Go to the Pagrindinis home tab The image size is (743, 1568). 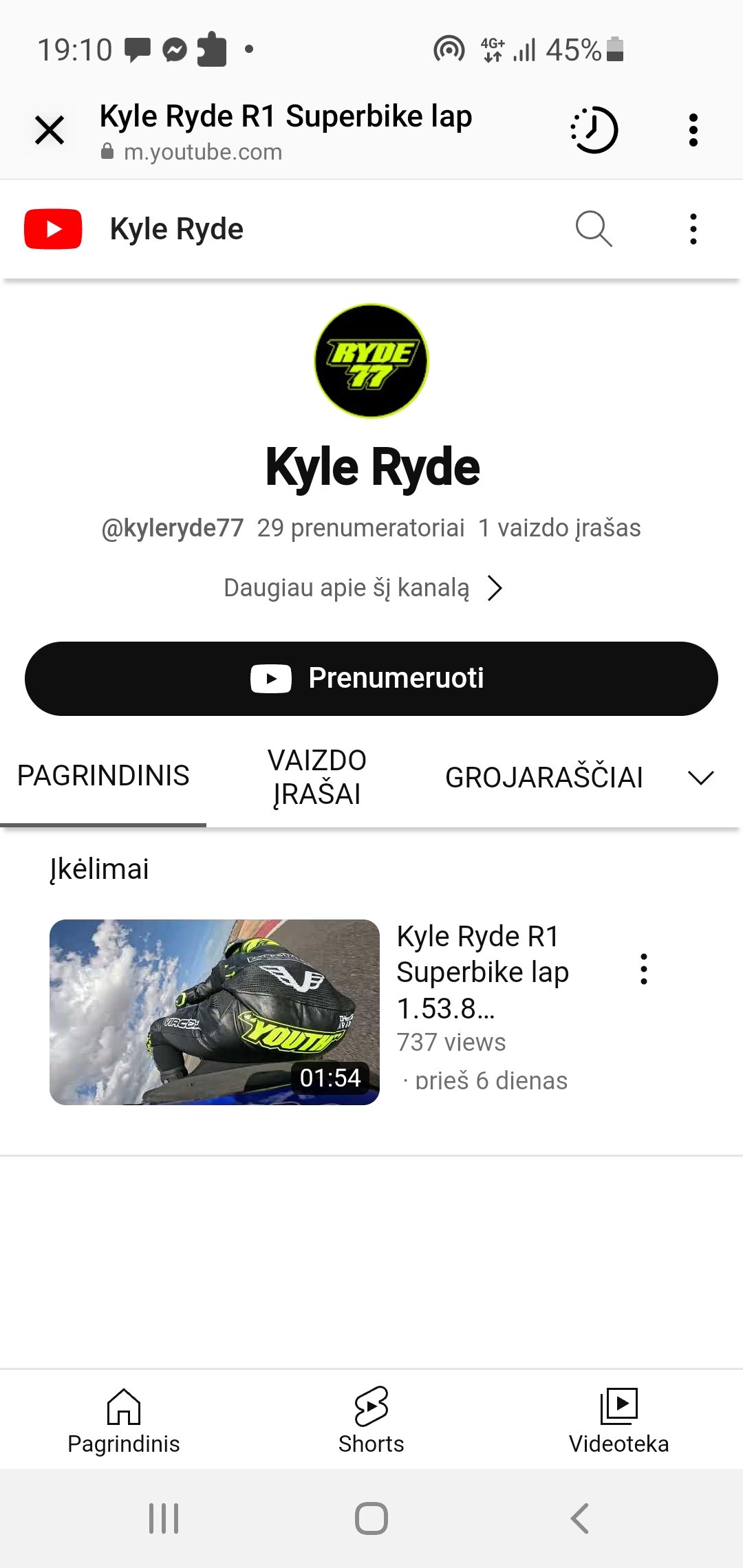tap(124, 1420)
